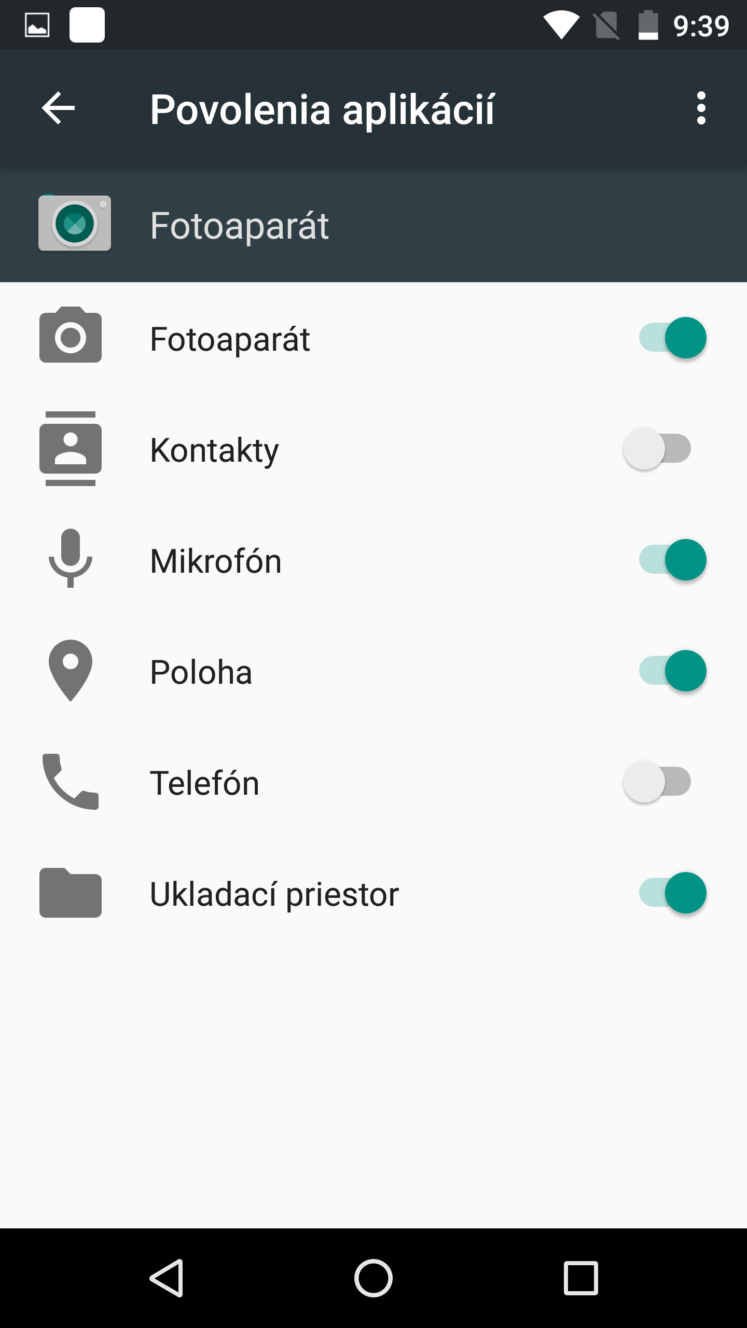
Task: Open the three-dot overflow menu
Action: (701, 108)
